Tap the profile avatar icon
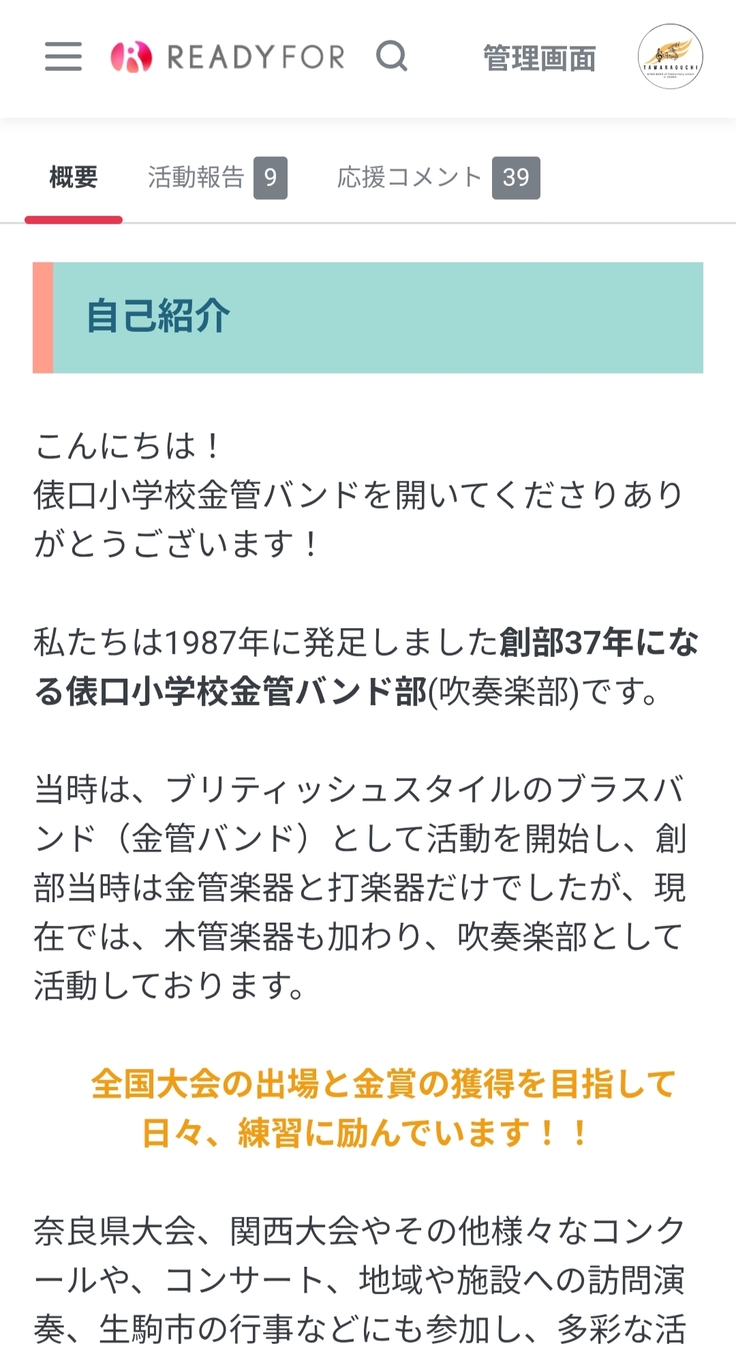 click(670, 57)
